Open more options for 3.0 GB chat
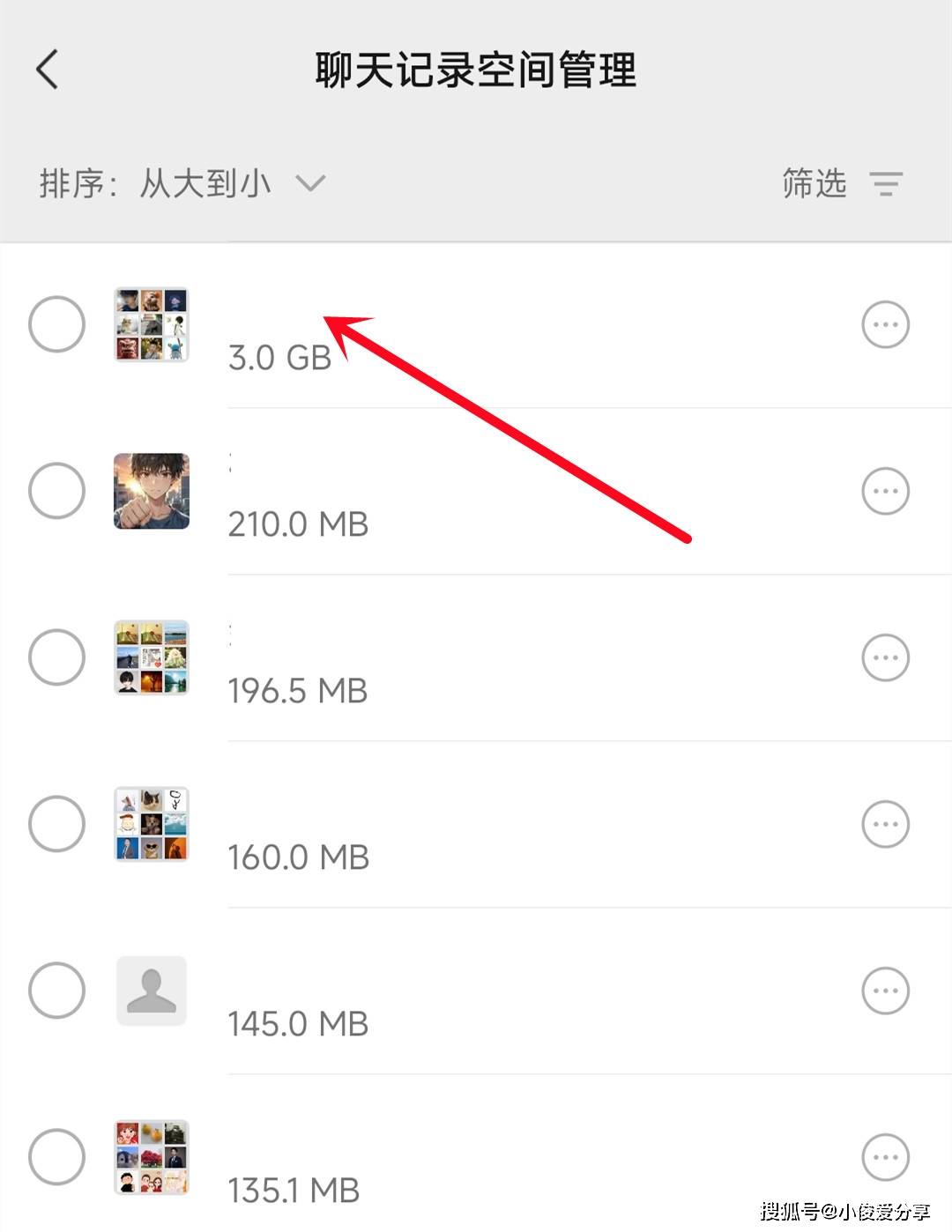Screen dimensions: 952x1232 [x=885, y=324]
